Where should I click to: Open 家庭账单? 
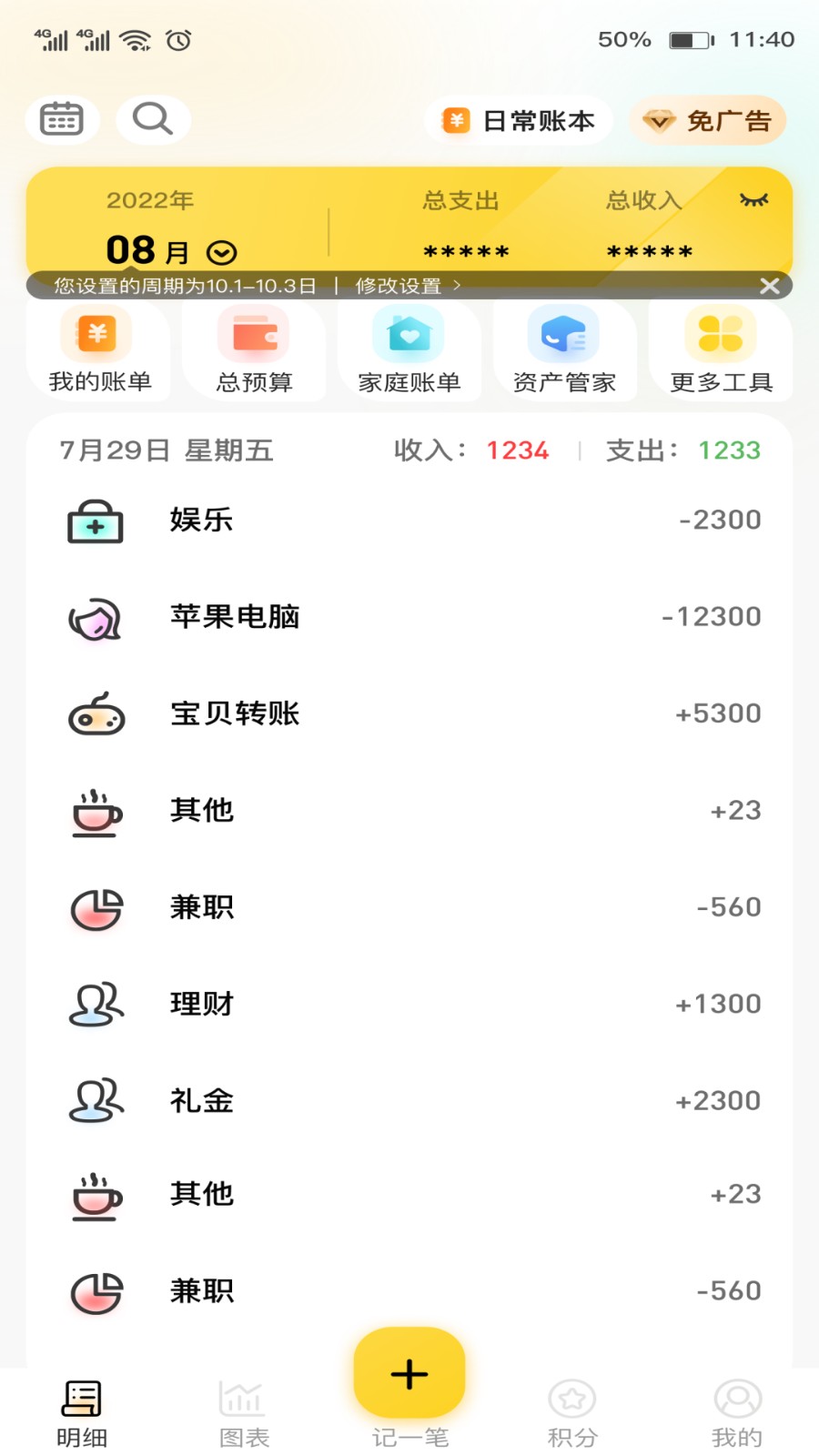(x=409, y=350)
